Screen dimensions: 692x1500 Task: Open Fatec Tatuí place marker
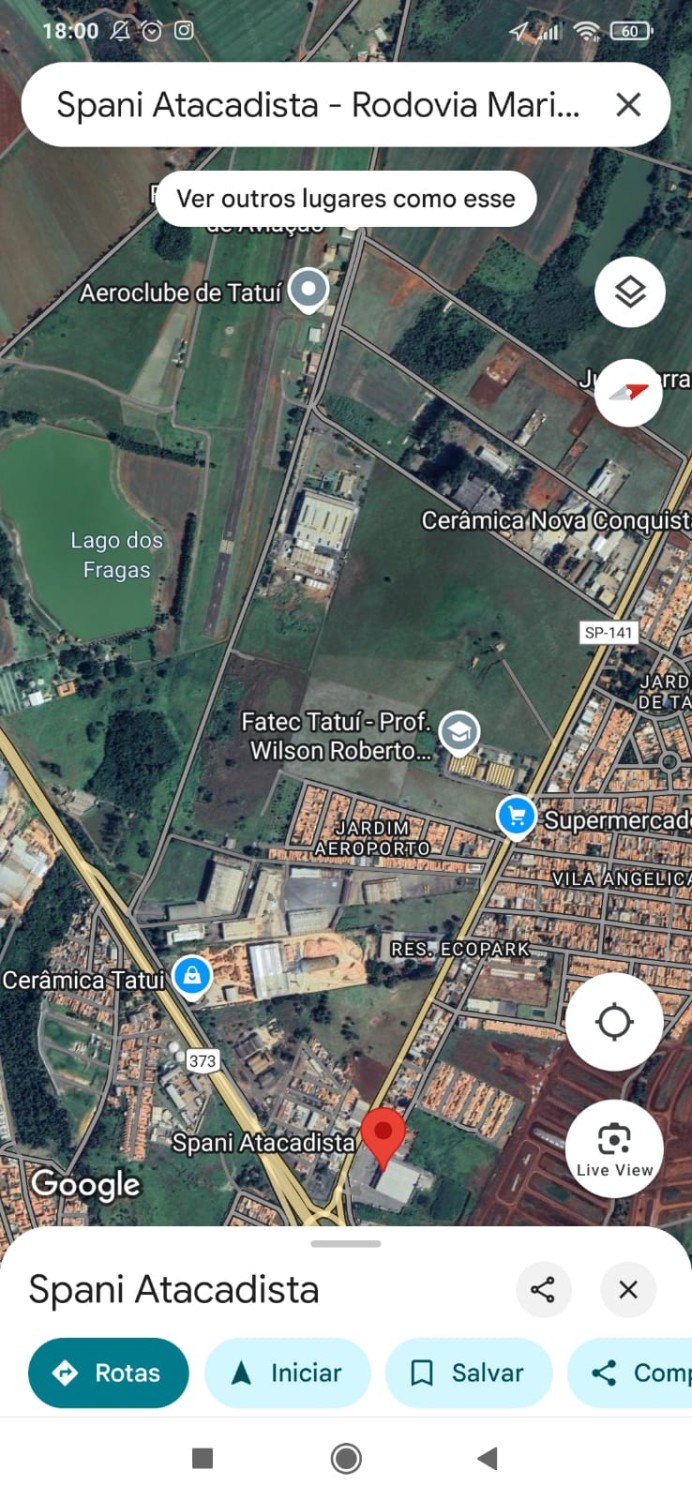pos(459,731)
